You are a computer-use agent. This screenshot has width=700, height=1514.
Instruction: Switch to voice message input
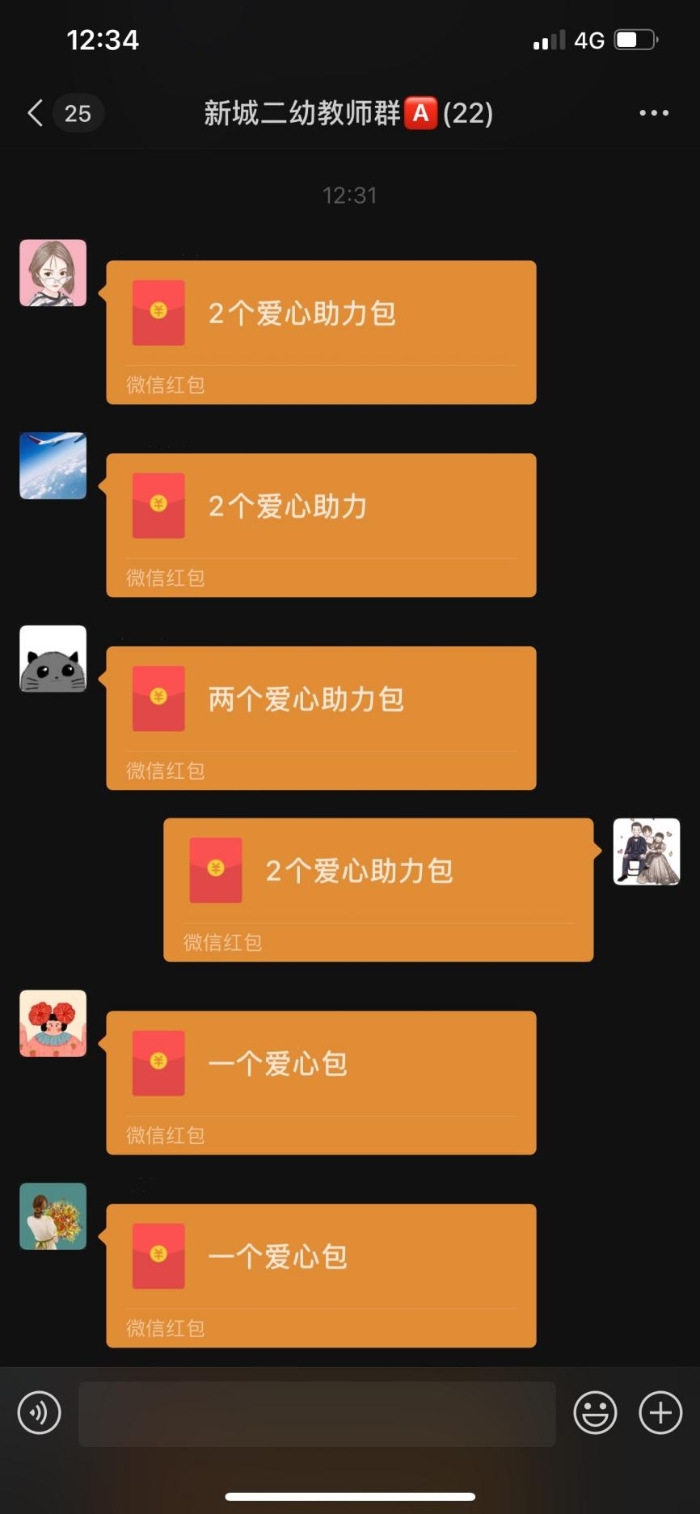[x=39, y=1413]
